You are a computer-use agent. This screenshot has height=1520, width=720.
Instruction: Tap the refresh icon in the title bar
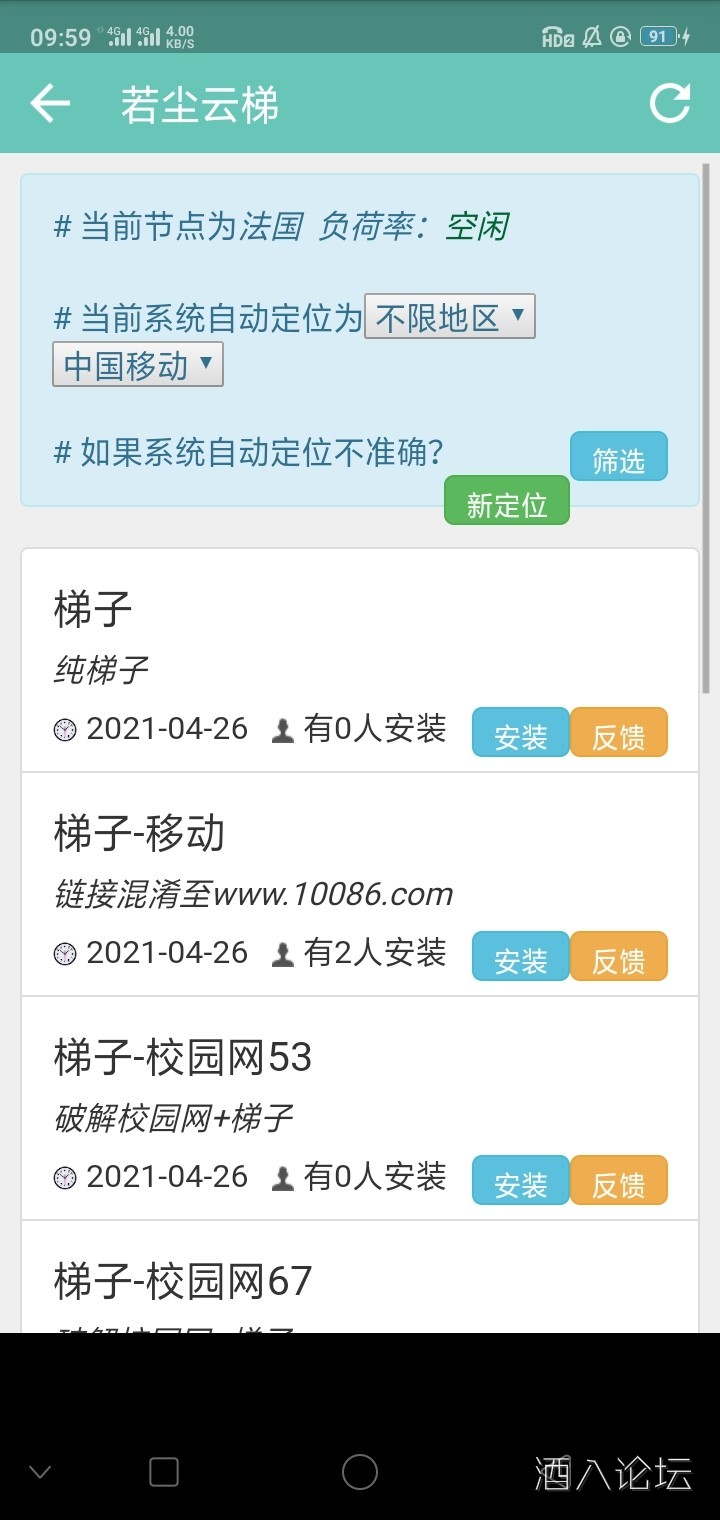click(669, 101)
